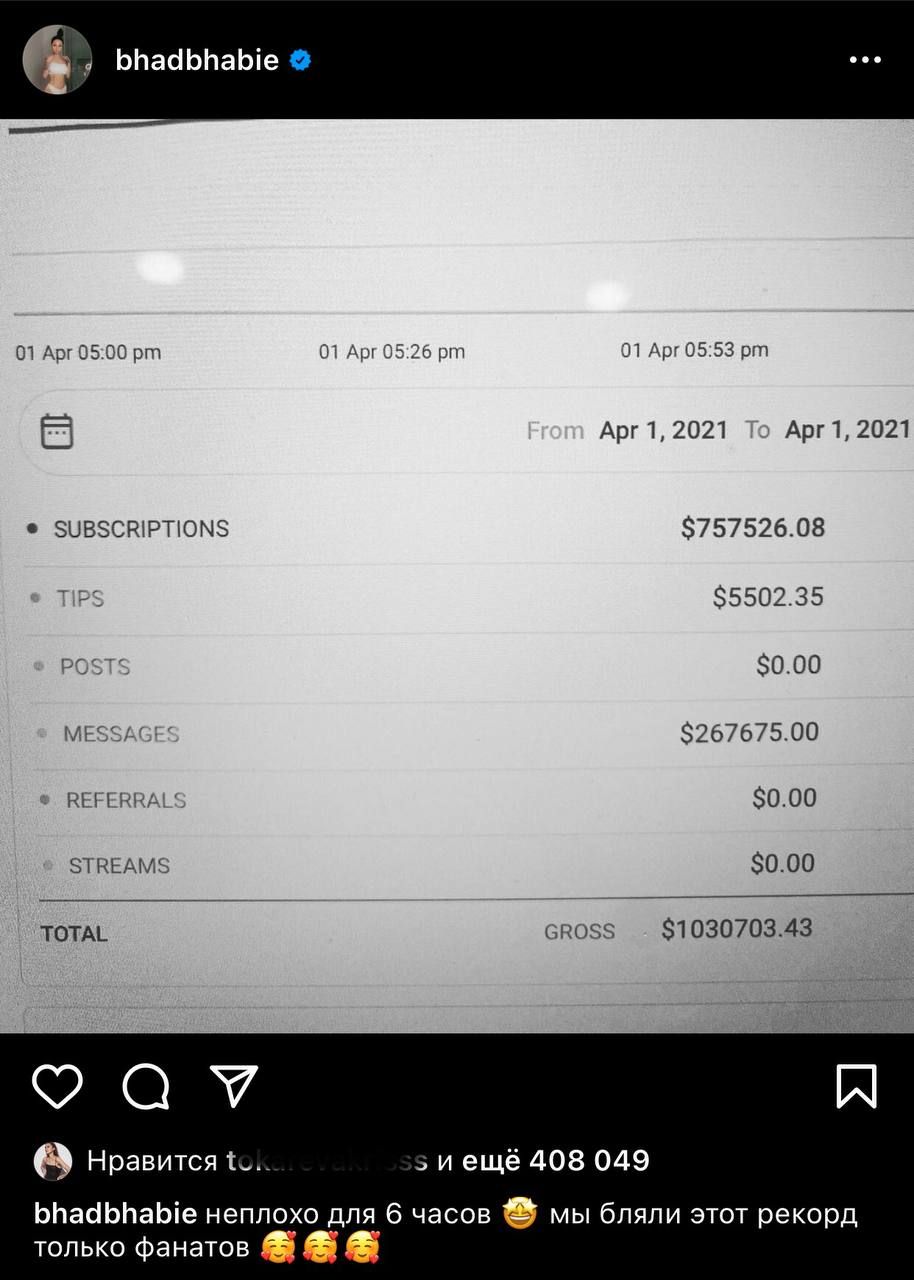Open bhadbhabie's profile picture
This screenshot has width=914, height=1280.
click(57, 60)
